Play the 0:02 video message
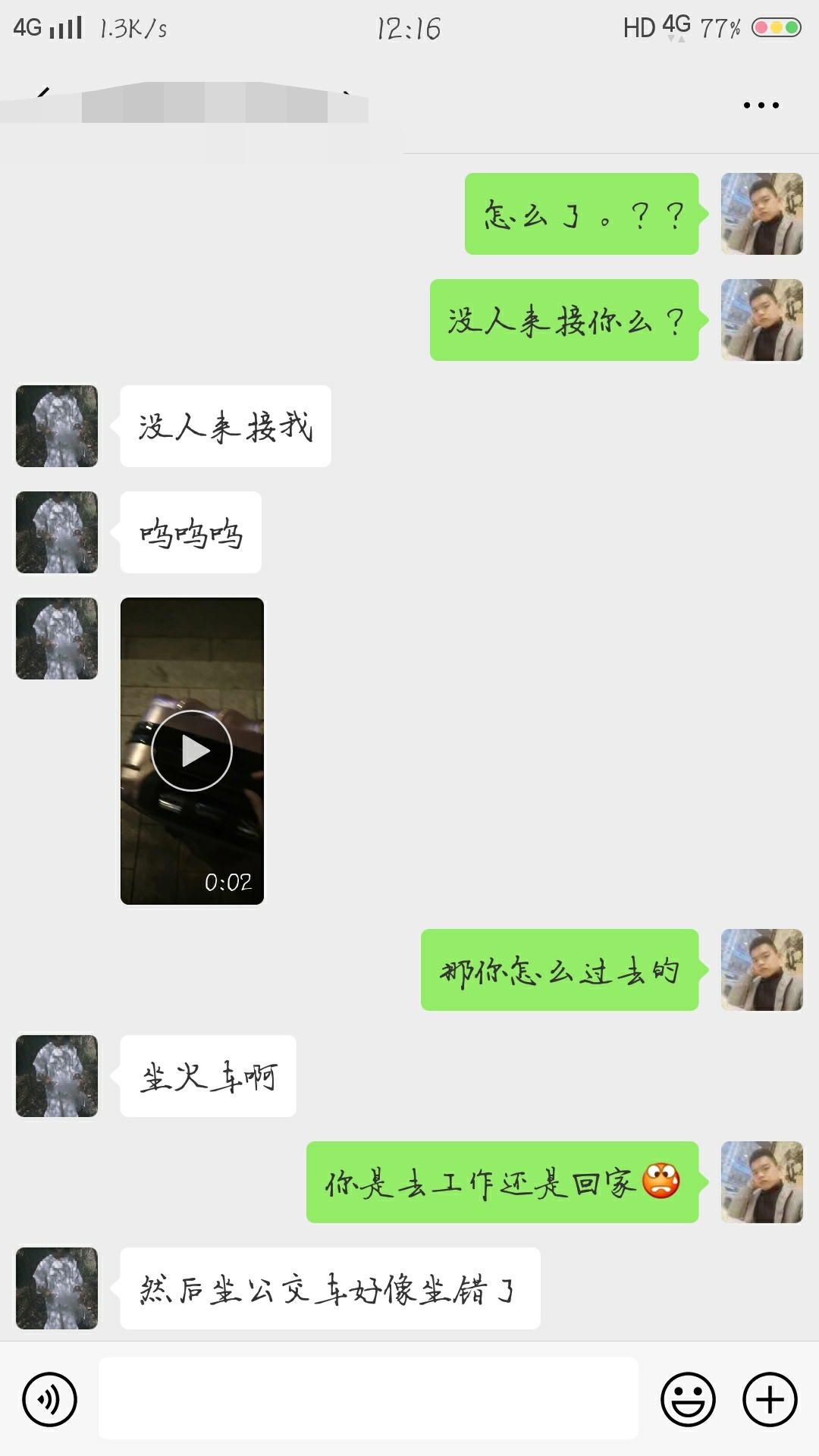Image resolution: width=819 pixels, height=1456 pixels. pyautogui.click(x=192, y=751)
